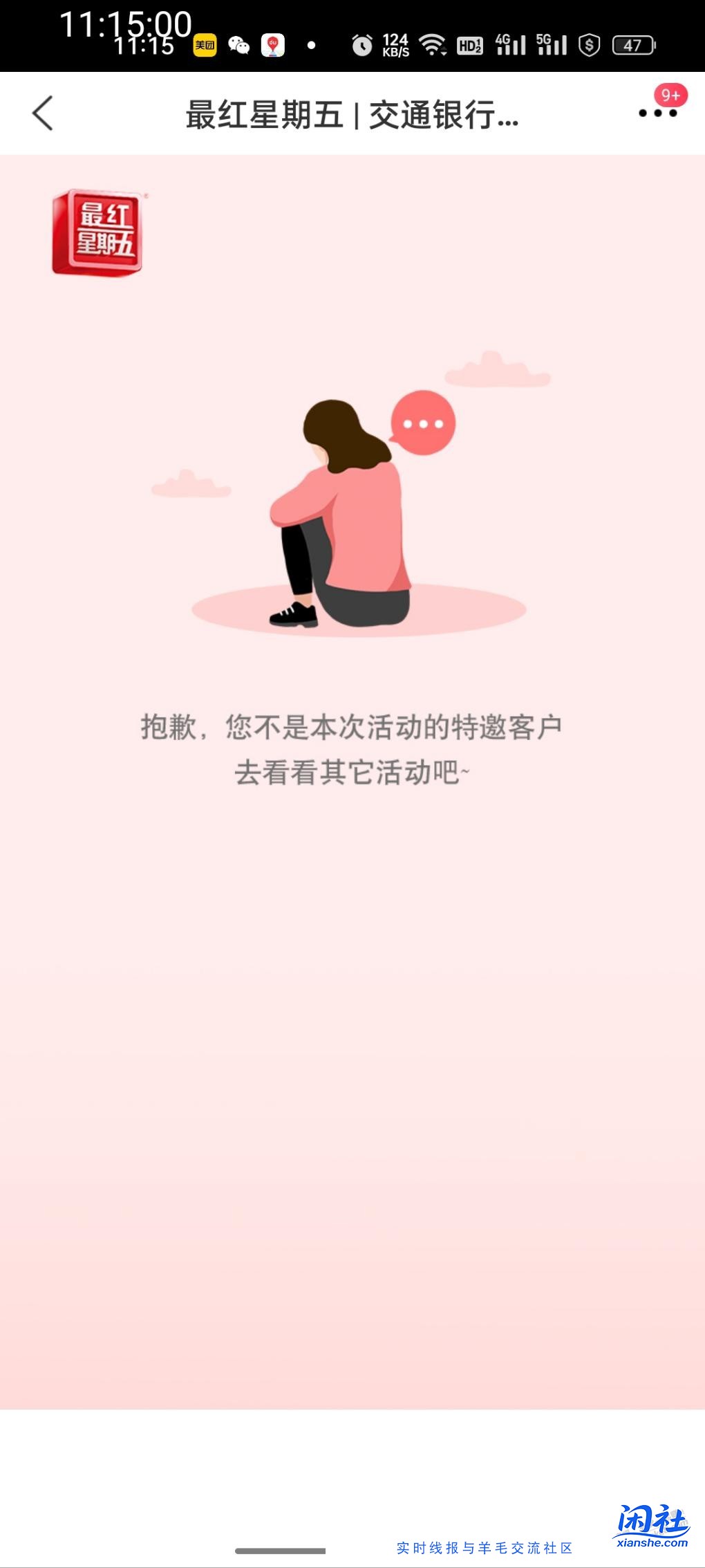705x1568 pixels.
Task: Tap the network speed 124 KB/S indicator
Action: tap(395, 46)
